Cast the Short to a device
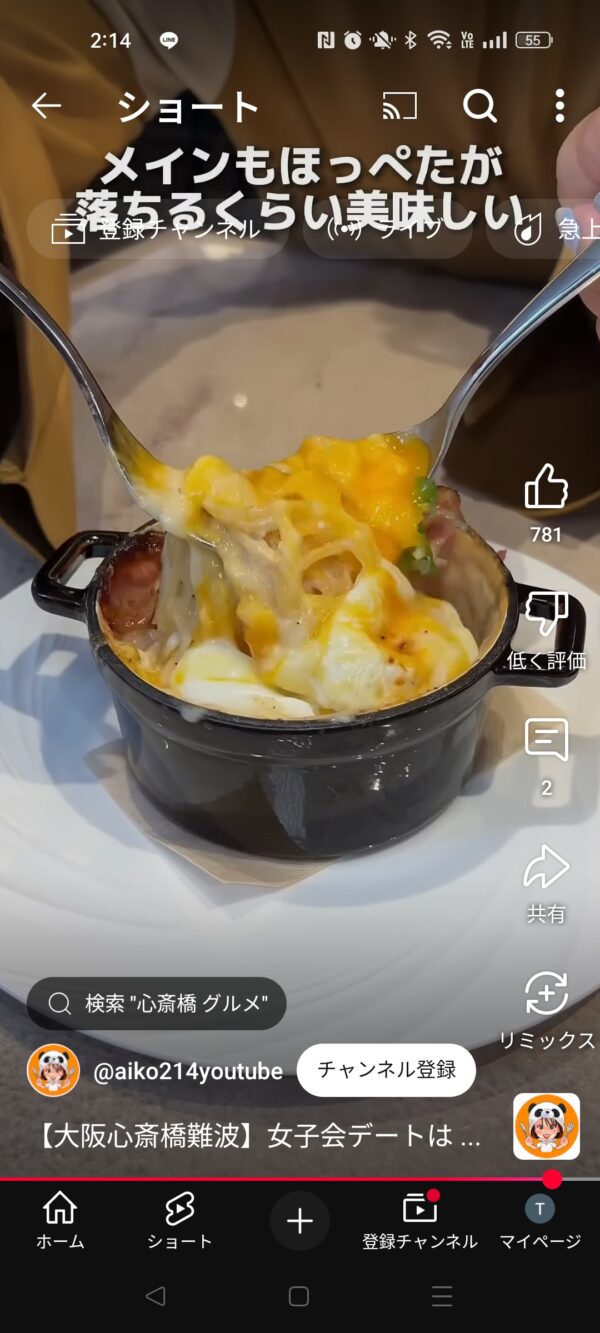600x1333 pixels. [x=400, y=106]
